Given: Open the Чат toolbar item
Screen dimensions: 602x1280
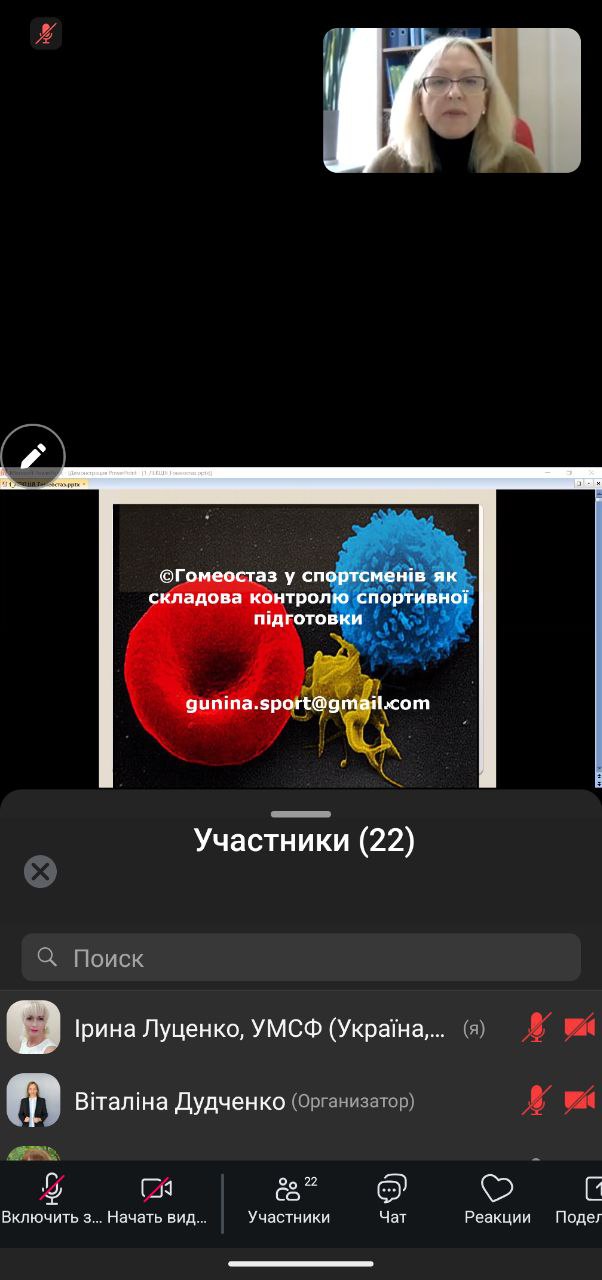Looking at the screenshot, I should click(x=392, y=1200).
